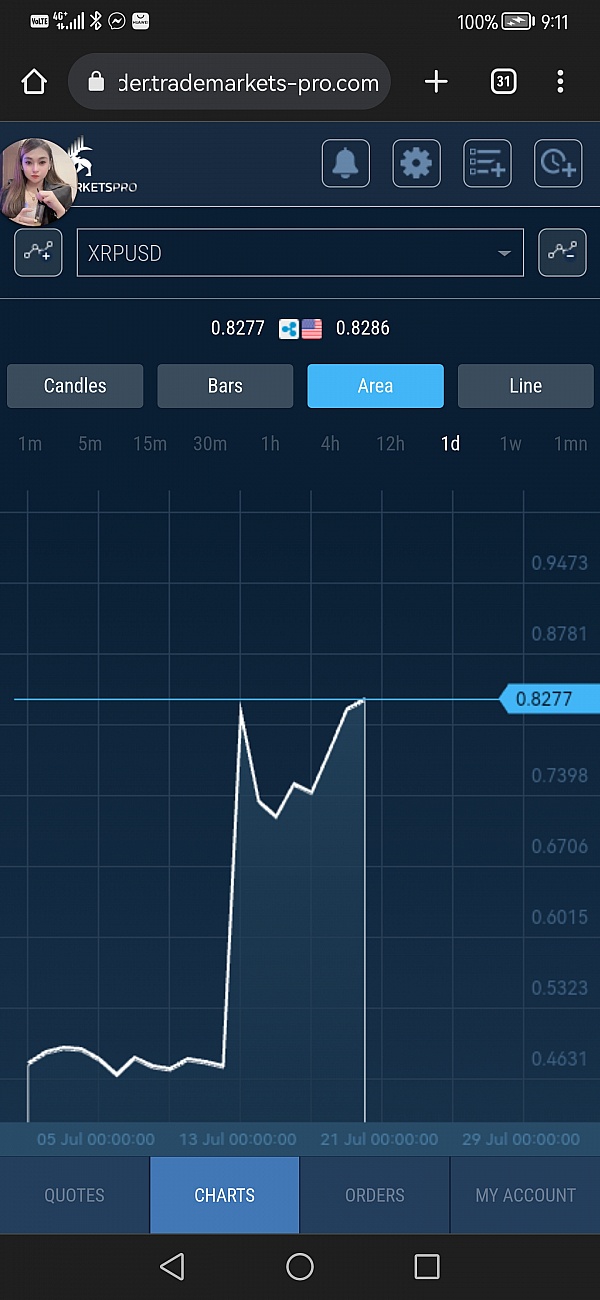Open the Orders tab
This screenshot has height=1300, width=600.
tap(375, 1195)
